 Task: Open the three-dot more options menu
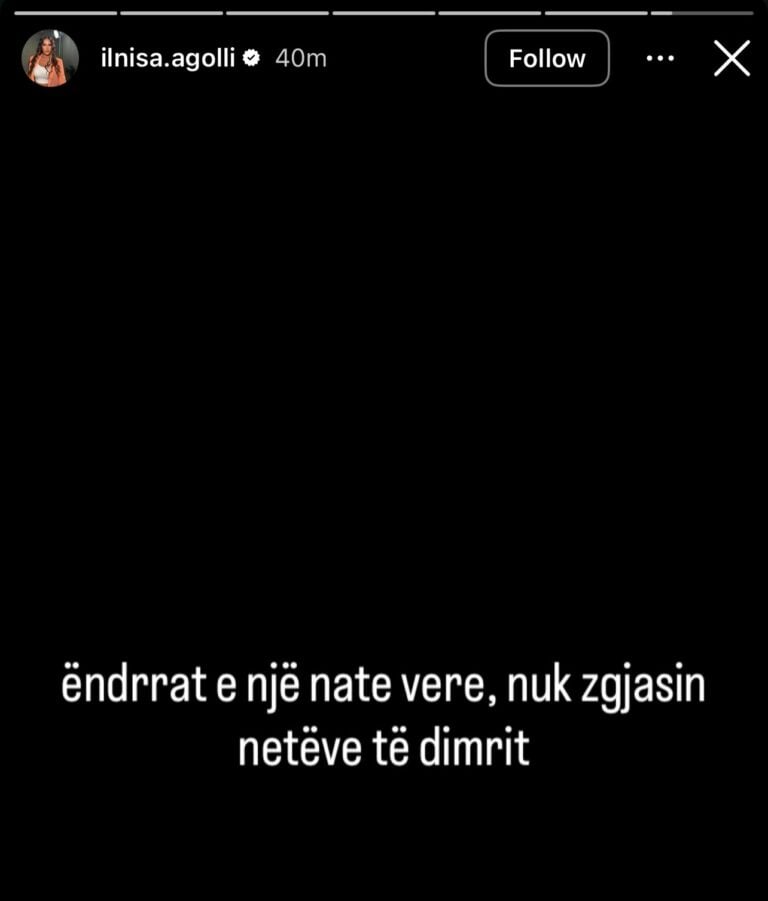(660, 58)
